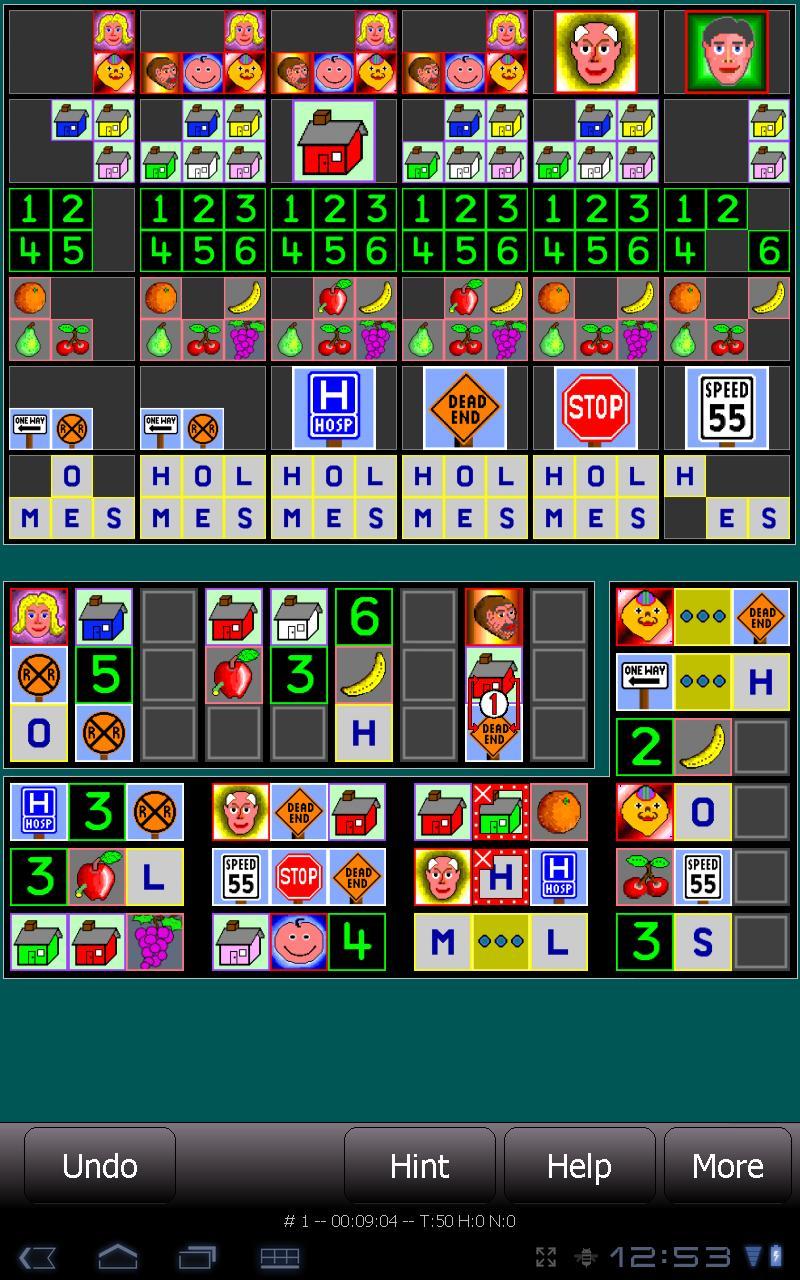Tap the large STOP sign tile
The image size is (800, 1280).
[596, 408]
